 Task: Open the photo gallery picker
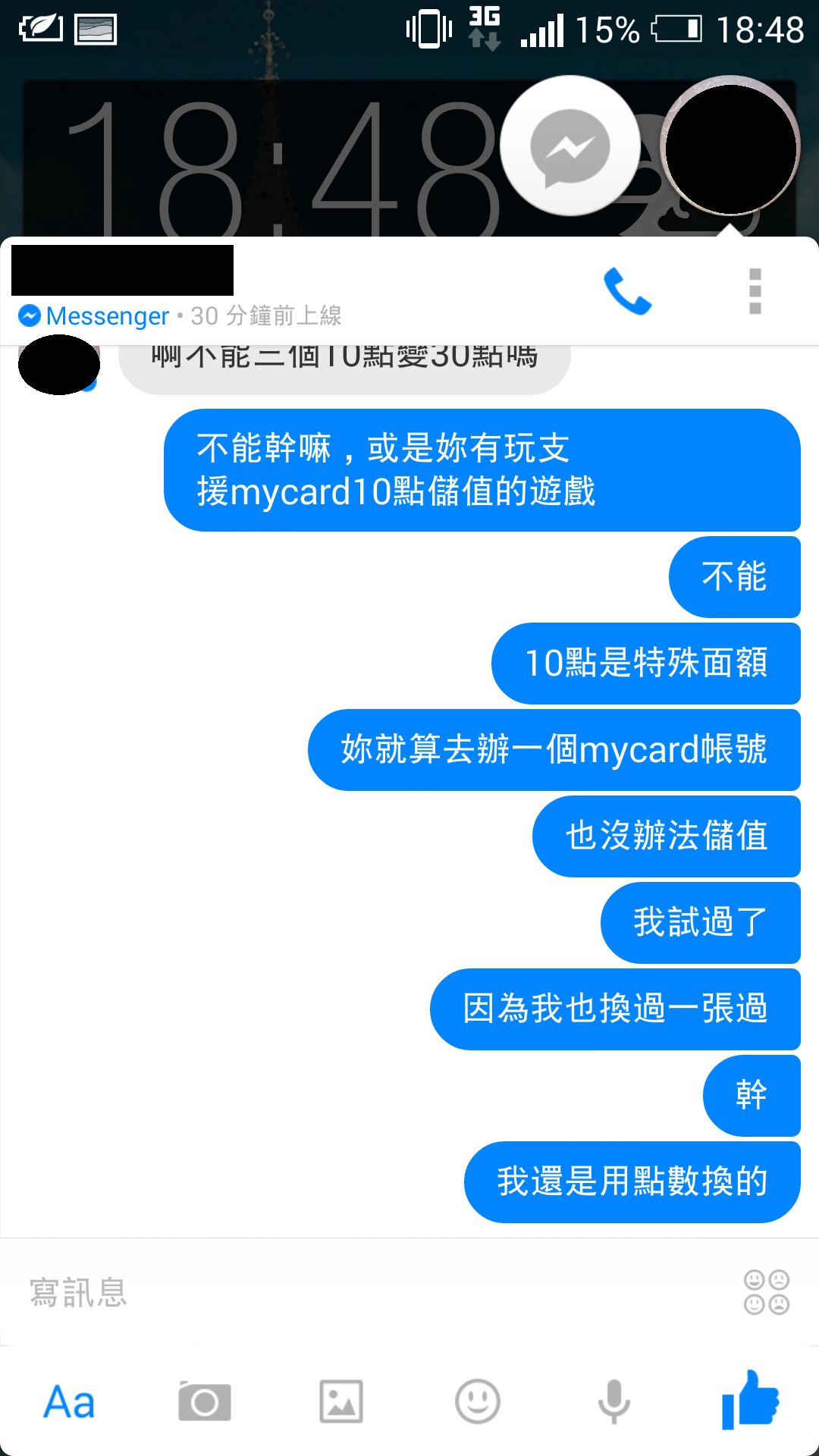(341, 1401)
